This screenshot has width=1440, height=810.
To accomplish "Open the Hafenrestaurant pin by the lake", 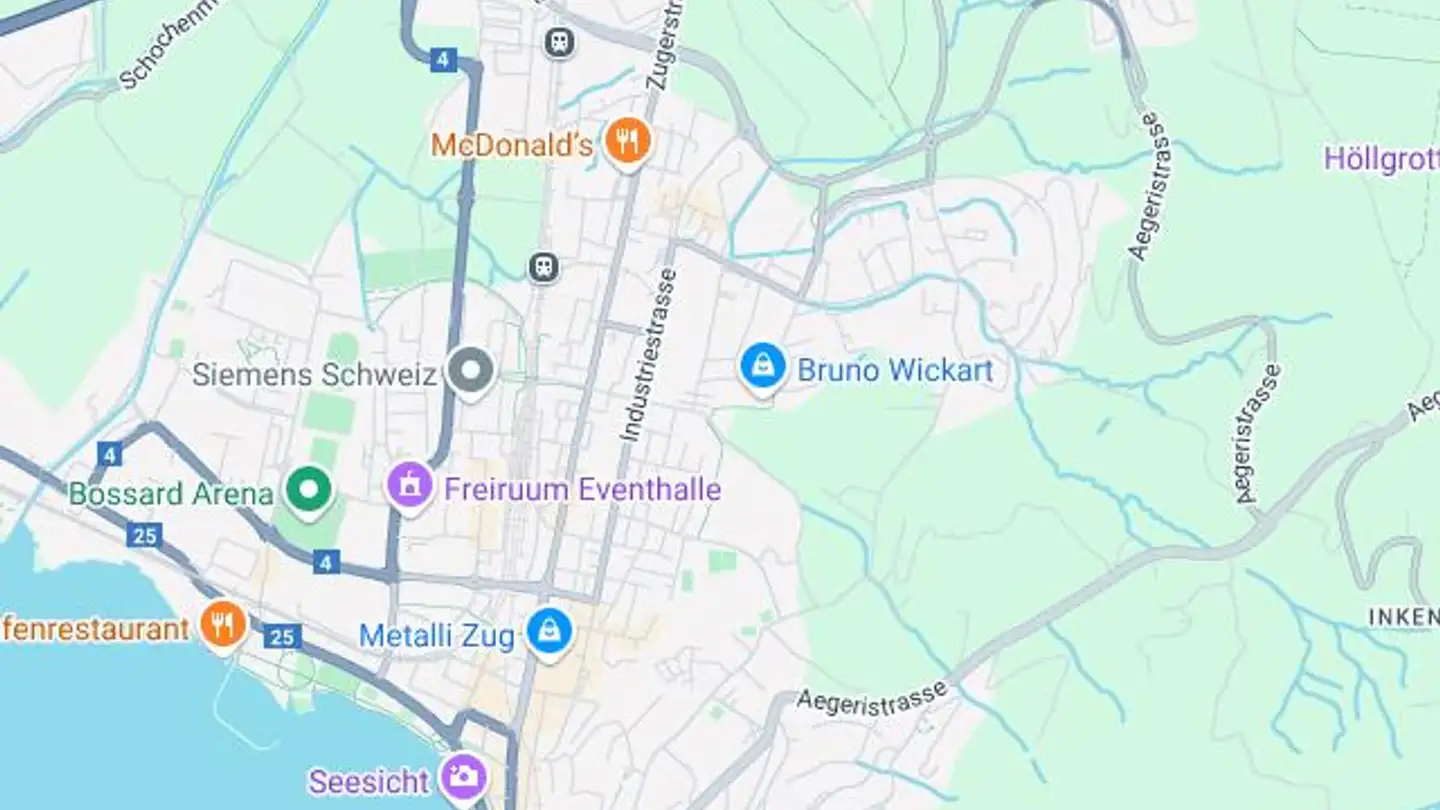I will [x=223, y=624].
